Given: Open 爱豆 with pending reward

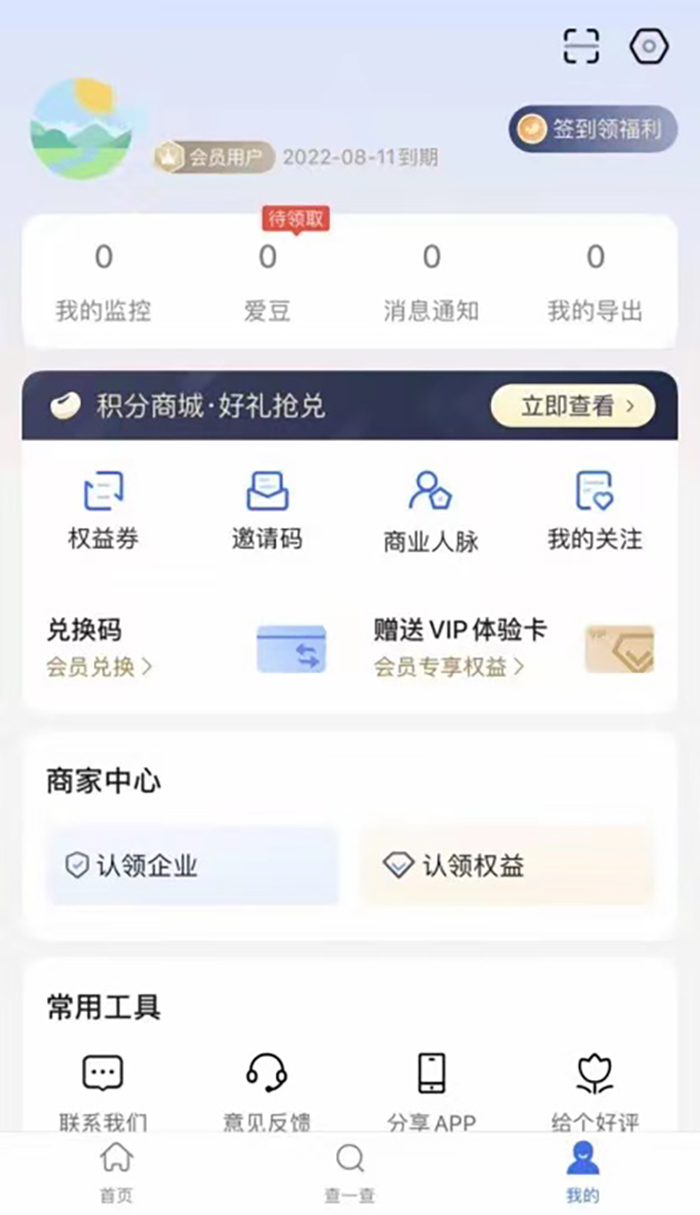Looking at the screenshot, I should coord(267,283).
